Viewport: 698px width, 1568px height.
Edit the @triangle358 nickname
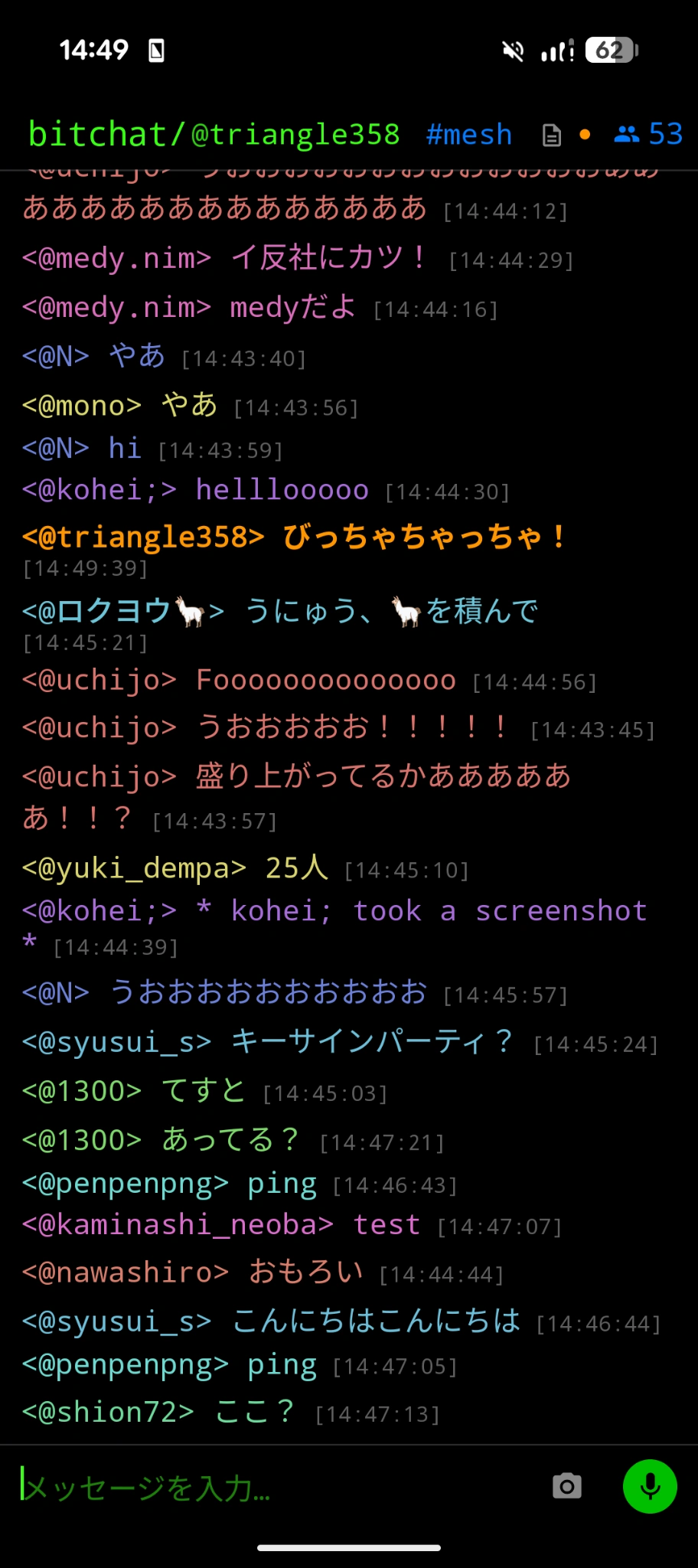(295, 135)
